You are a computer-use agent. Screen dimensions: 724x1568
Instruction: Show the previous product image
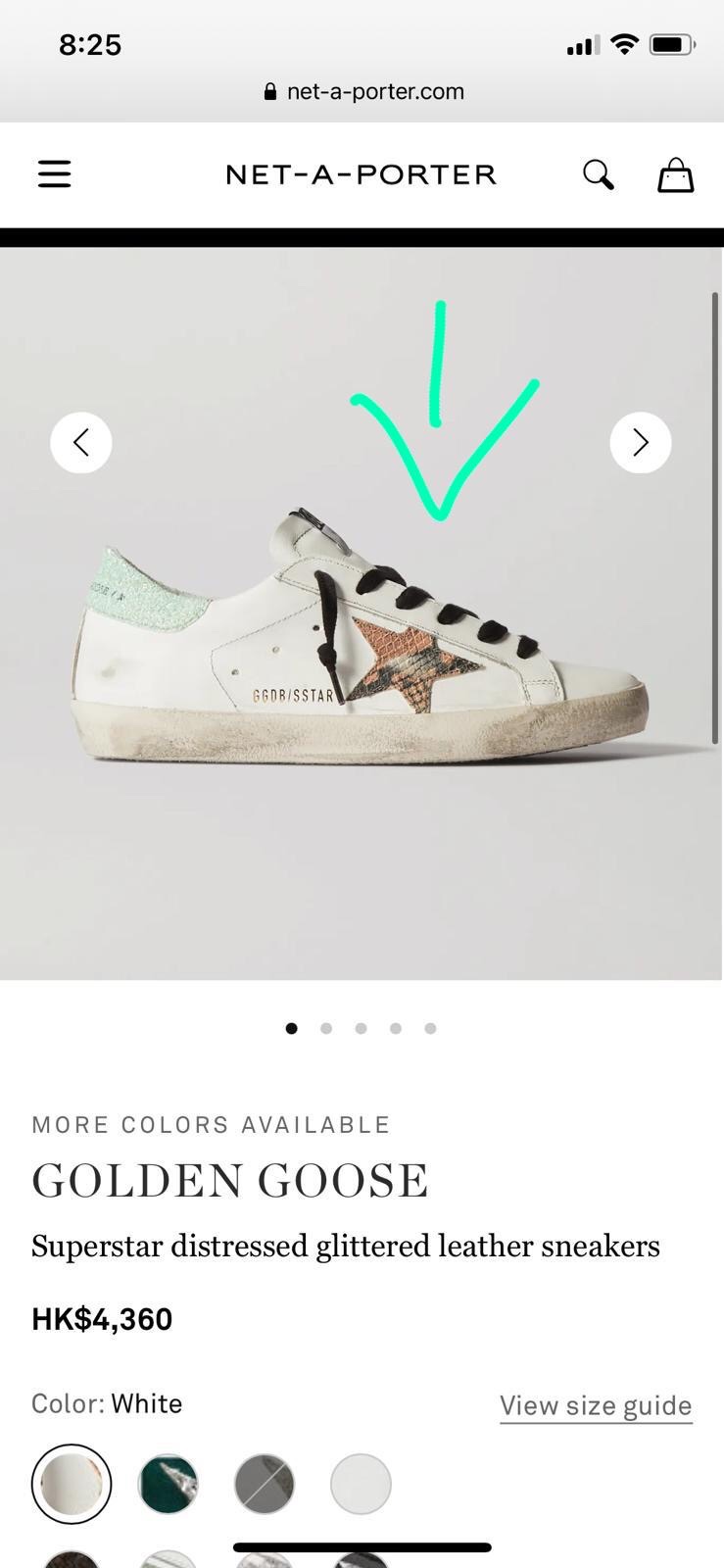(81, 443)
